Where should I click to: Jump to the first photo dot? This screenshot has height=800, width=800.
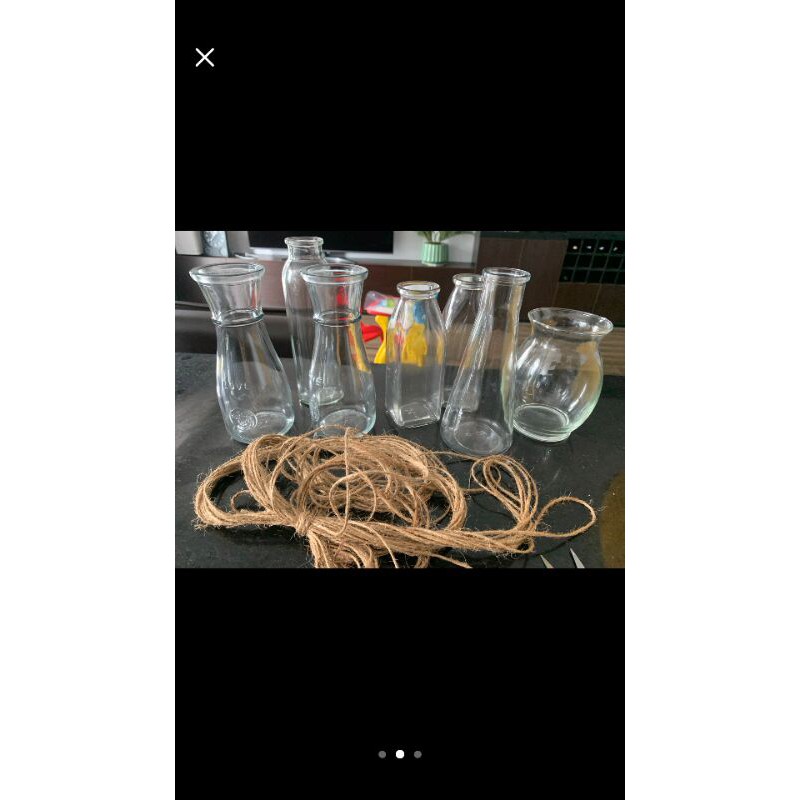382,754
